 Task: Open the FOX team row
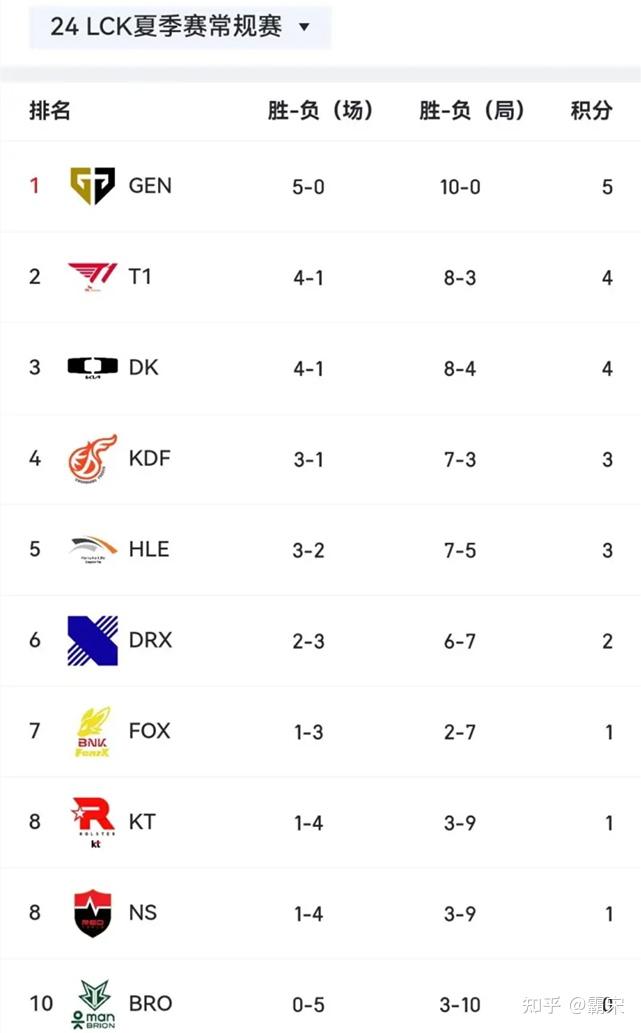(x=320, y=732)
